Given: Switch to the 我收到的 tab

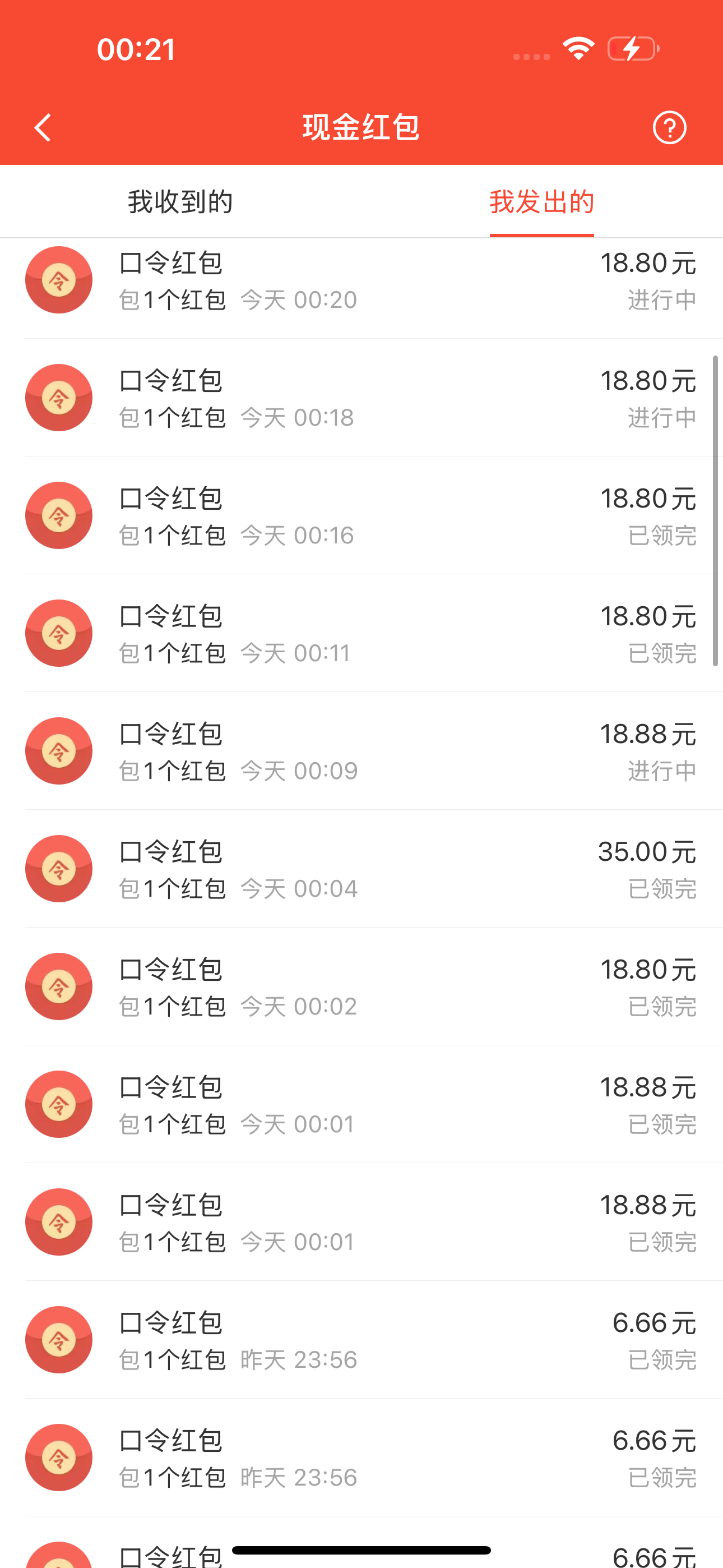Looking at the screenshot, I should [x=180, y=201].
